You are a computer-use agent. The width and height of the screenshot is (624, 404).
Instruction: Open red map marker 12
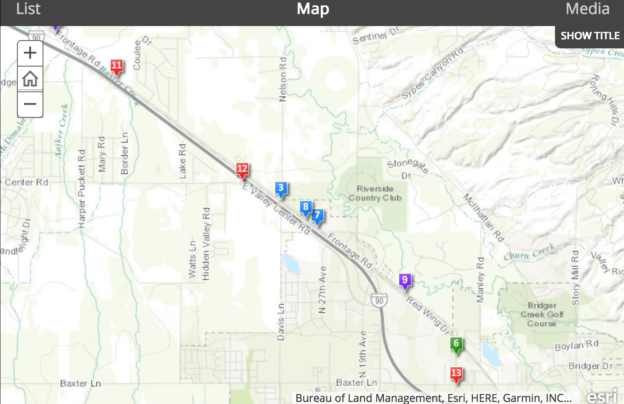[242, 170]
